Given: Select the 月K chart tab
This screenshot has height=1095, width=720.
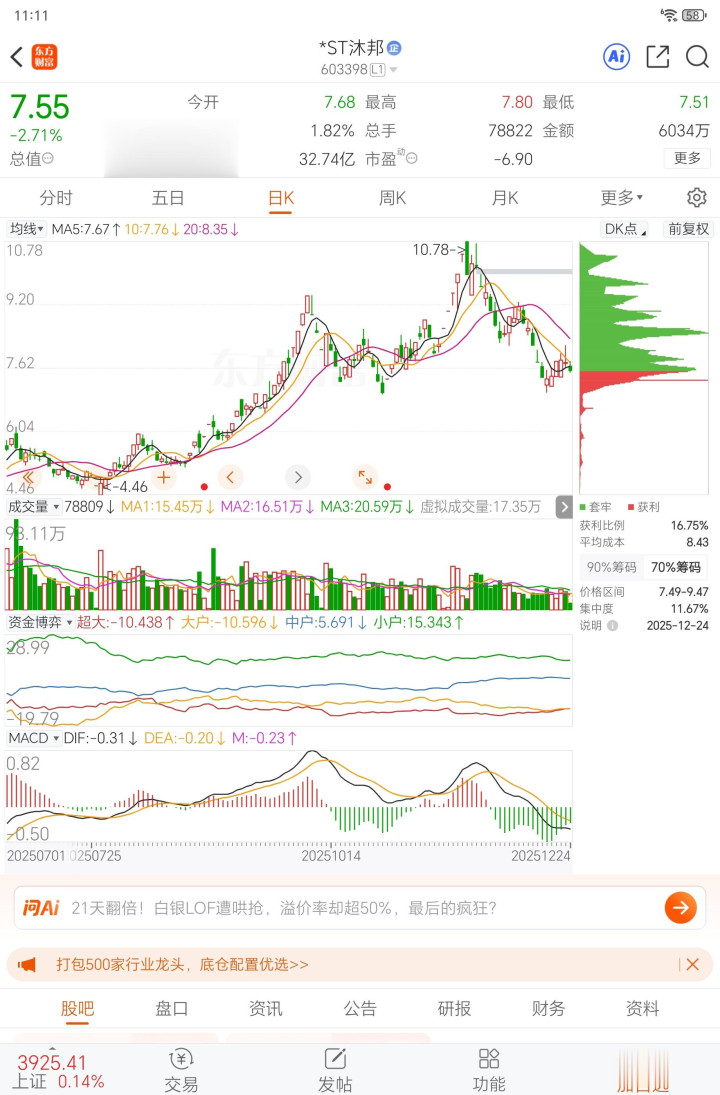Looking at the screenshot, I should coord(505,198).
